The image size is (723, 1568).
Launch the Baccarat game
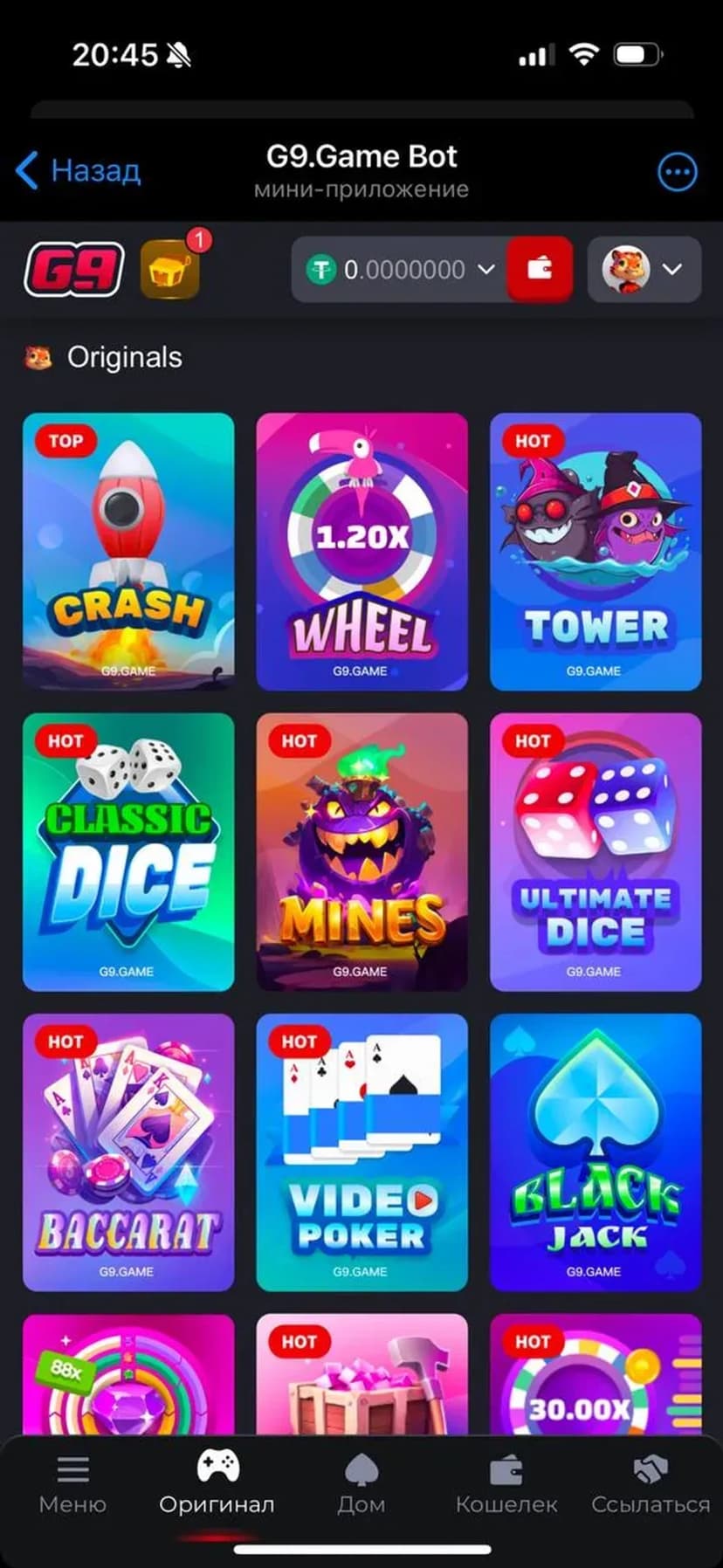(x=128, y=1152)
